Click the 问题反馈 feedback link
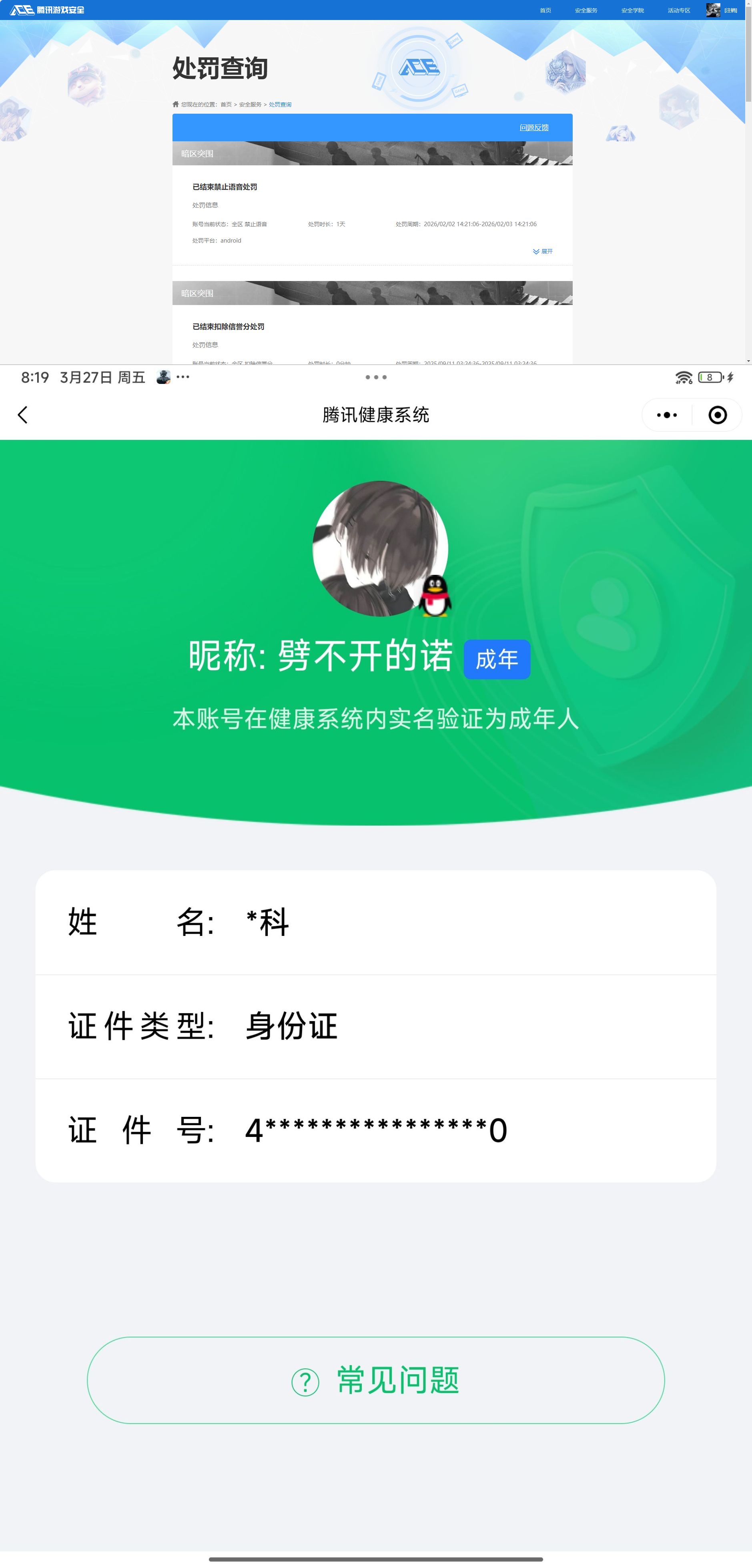752x1568 pixels. [x=535, y=128]
